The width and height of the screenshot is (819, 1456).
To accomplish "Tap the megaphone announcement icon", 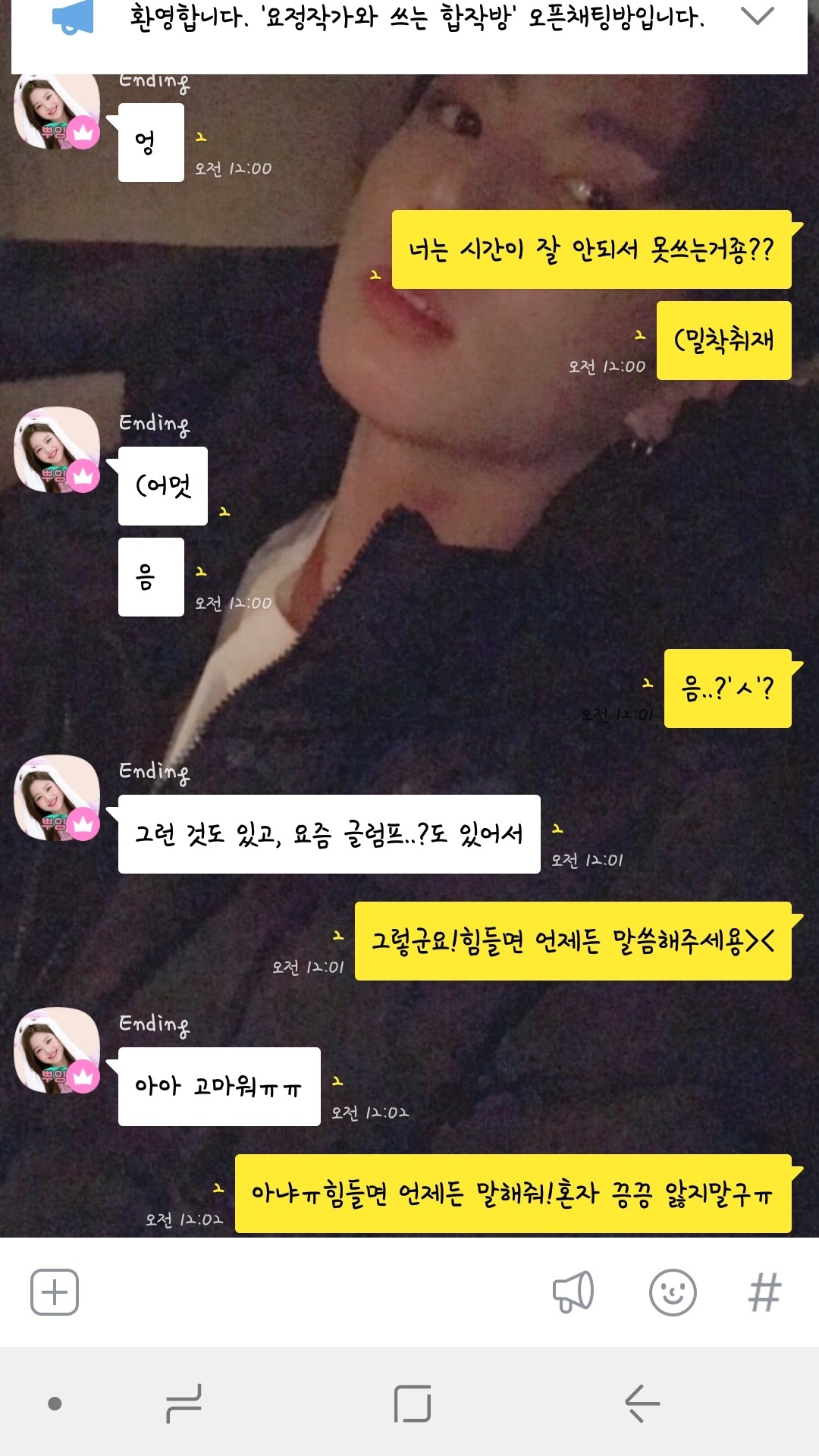I will click(573, 1291).
